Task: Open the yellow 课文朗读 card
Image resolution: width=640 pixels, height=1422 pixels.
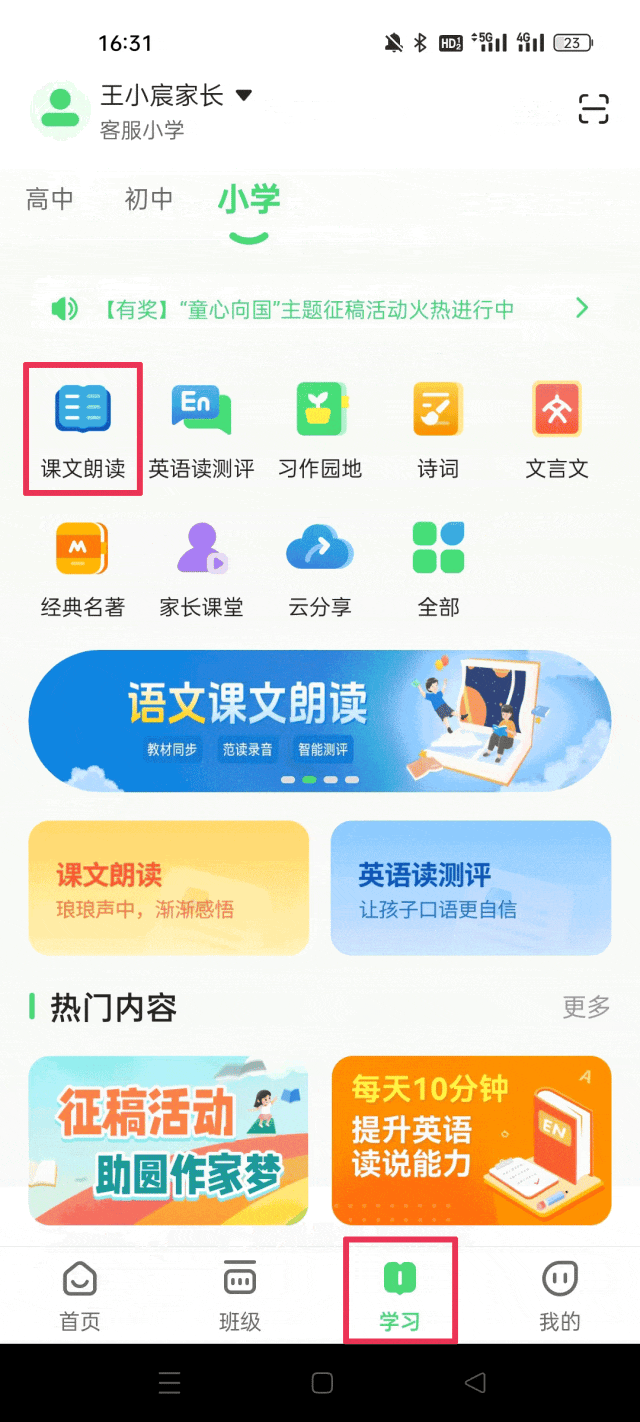Action: [168, 888]
